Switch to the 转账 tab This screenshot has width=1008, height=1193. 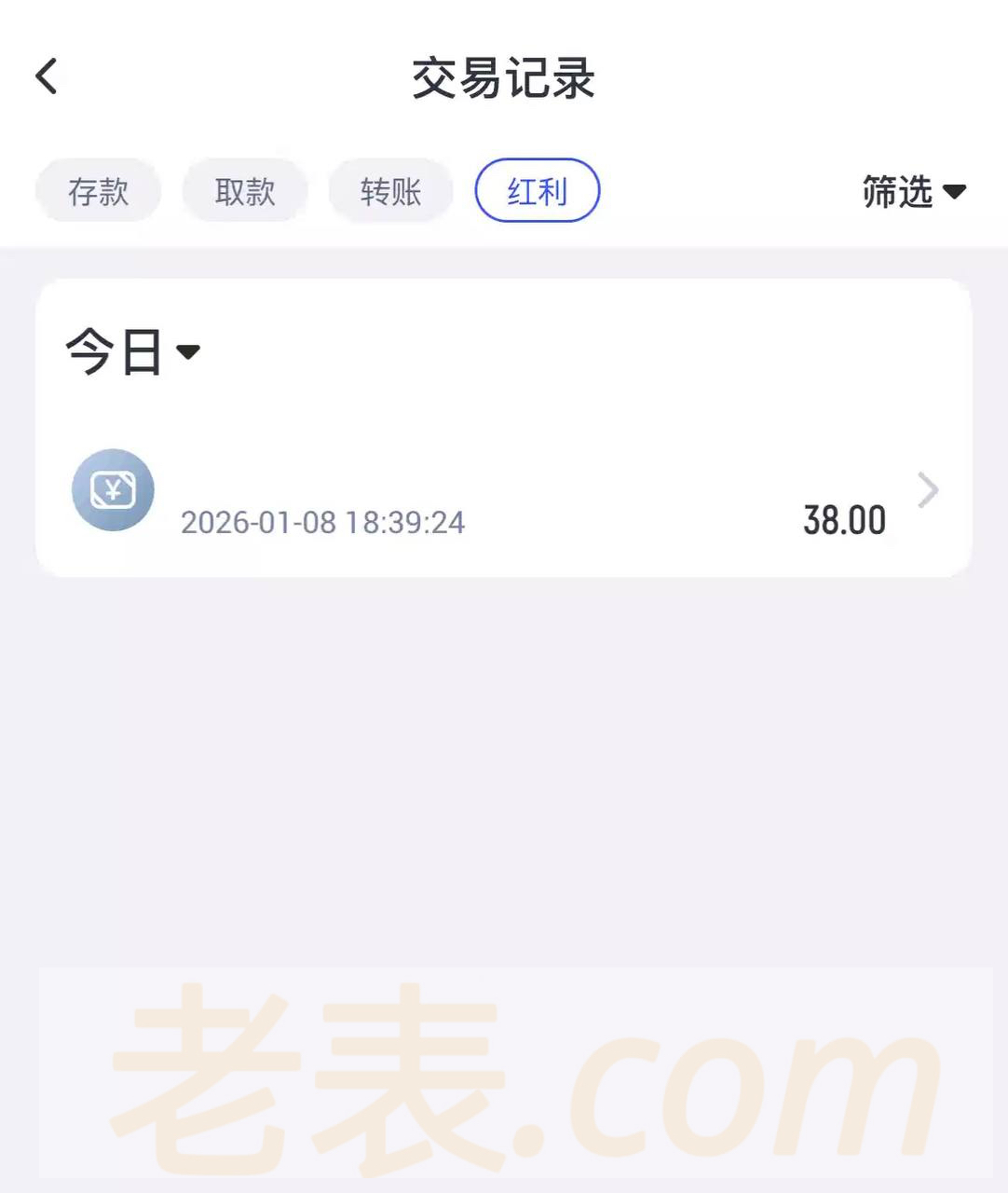(x=390, y=191)
